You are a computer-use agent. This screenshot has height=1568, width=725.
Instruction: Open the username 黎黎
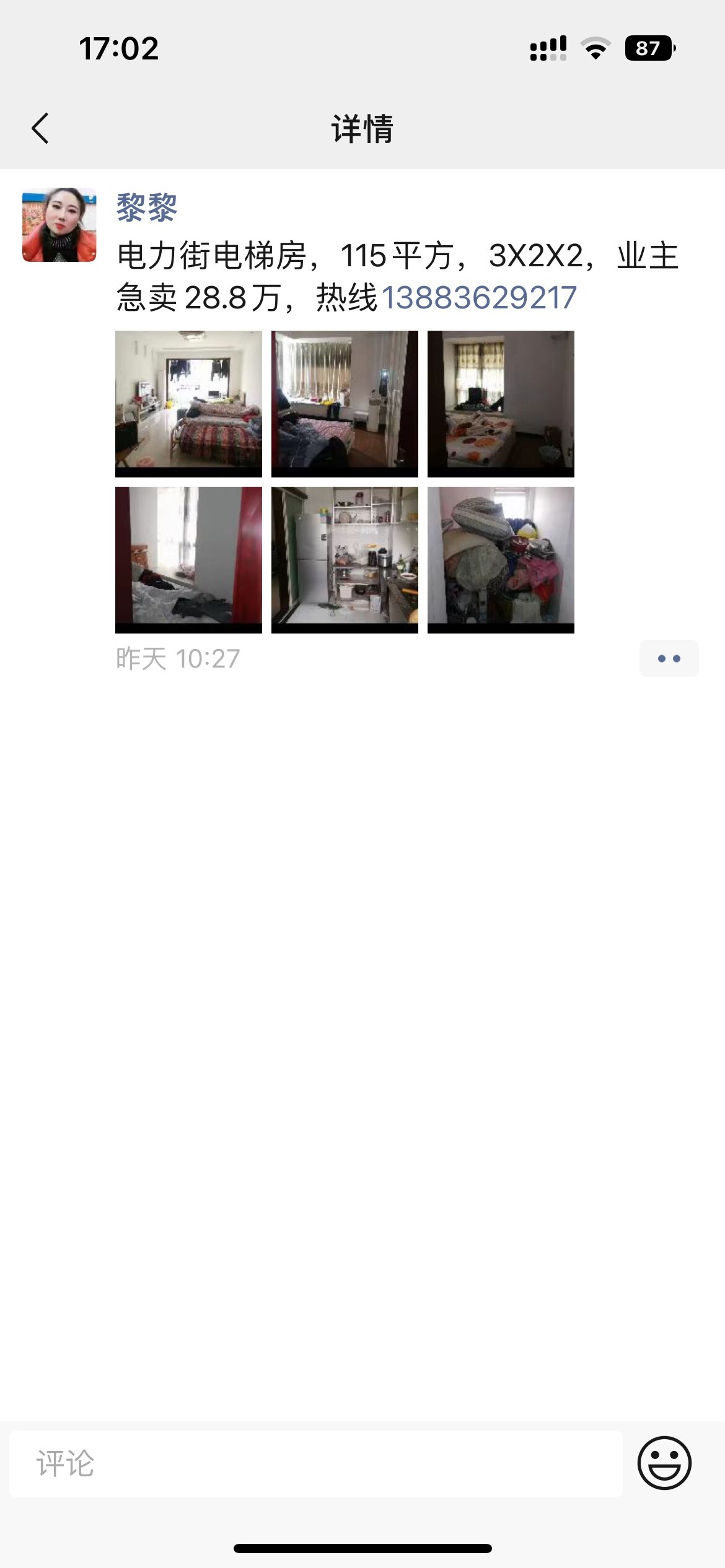coord(147,207)
